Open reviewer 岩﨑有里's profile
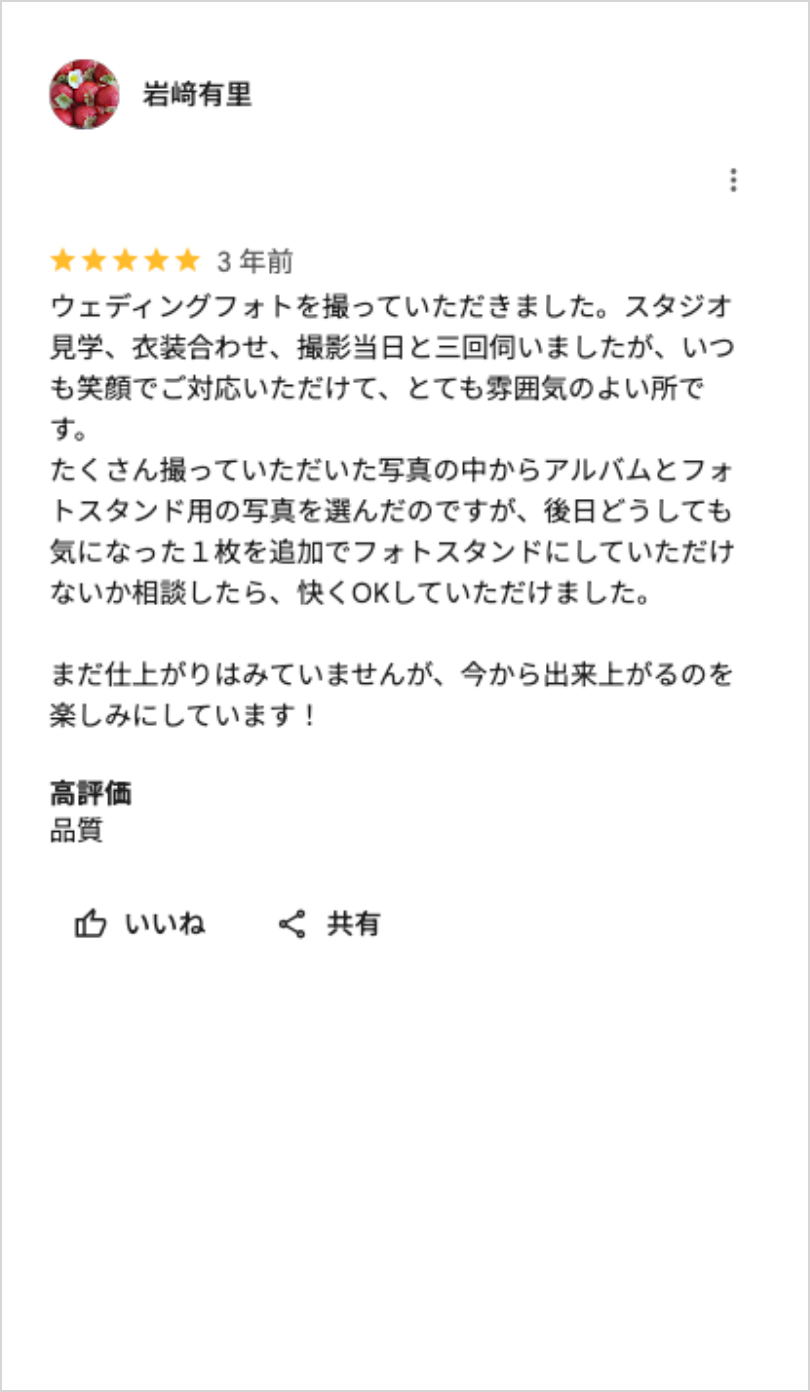The height and width of the screenshot is (1392, 810). pyautogui.click(x=196, y=95)
